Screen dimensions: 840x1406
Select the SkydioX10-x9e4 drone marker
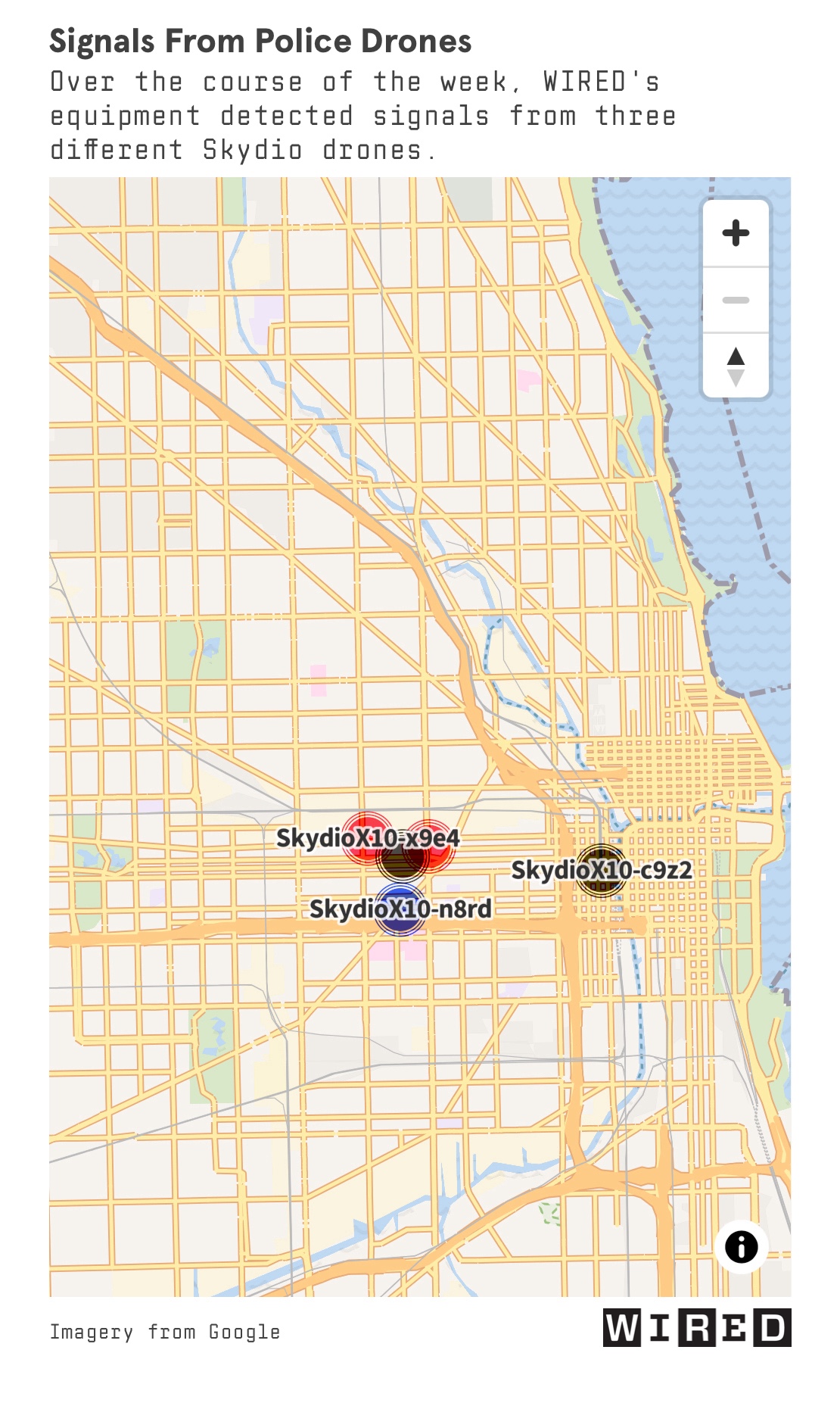tap(368, 837)
